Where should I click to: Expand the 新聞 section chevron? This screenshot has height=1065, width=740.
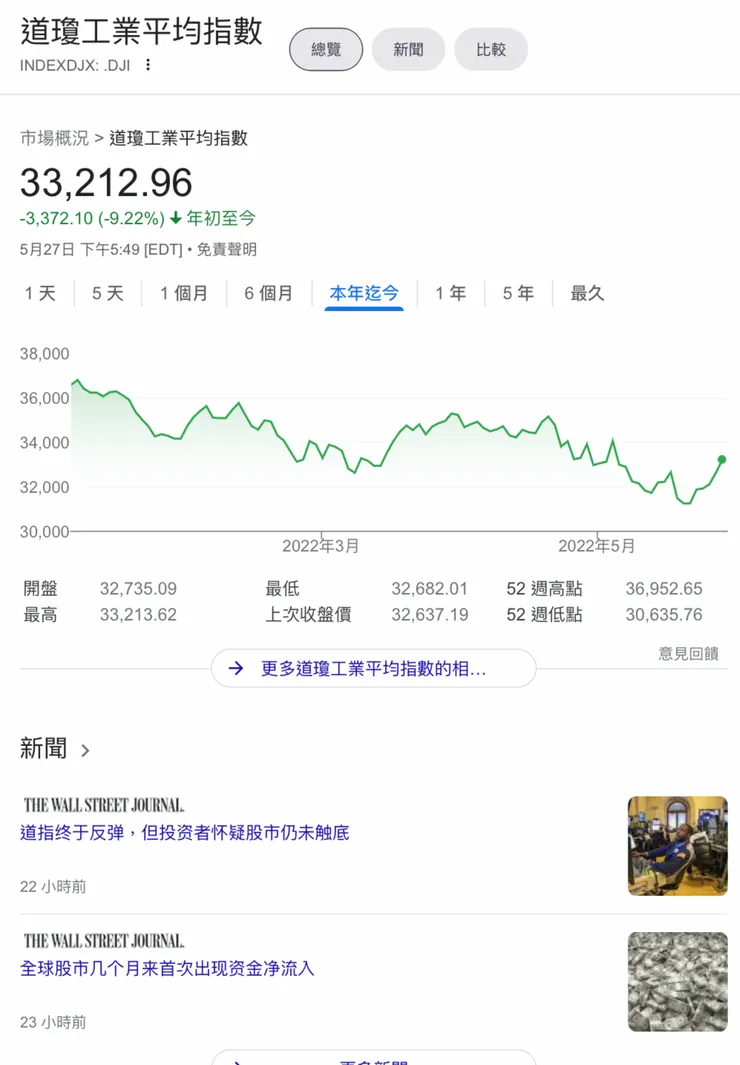(85, 750)
